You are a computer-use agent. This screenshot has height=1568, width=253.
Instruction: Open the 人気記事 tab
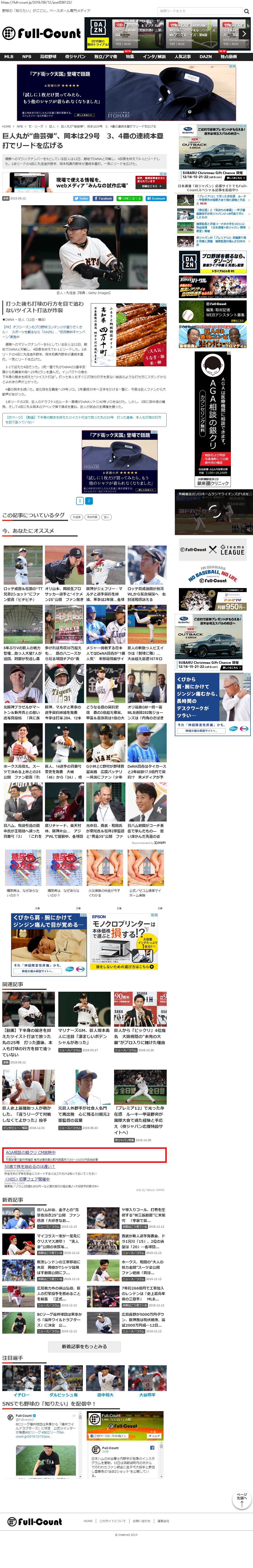tap(183, 57)
